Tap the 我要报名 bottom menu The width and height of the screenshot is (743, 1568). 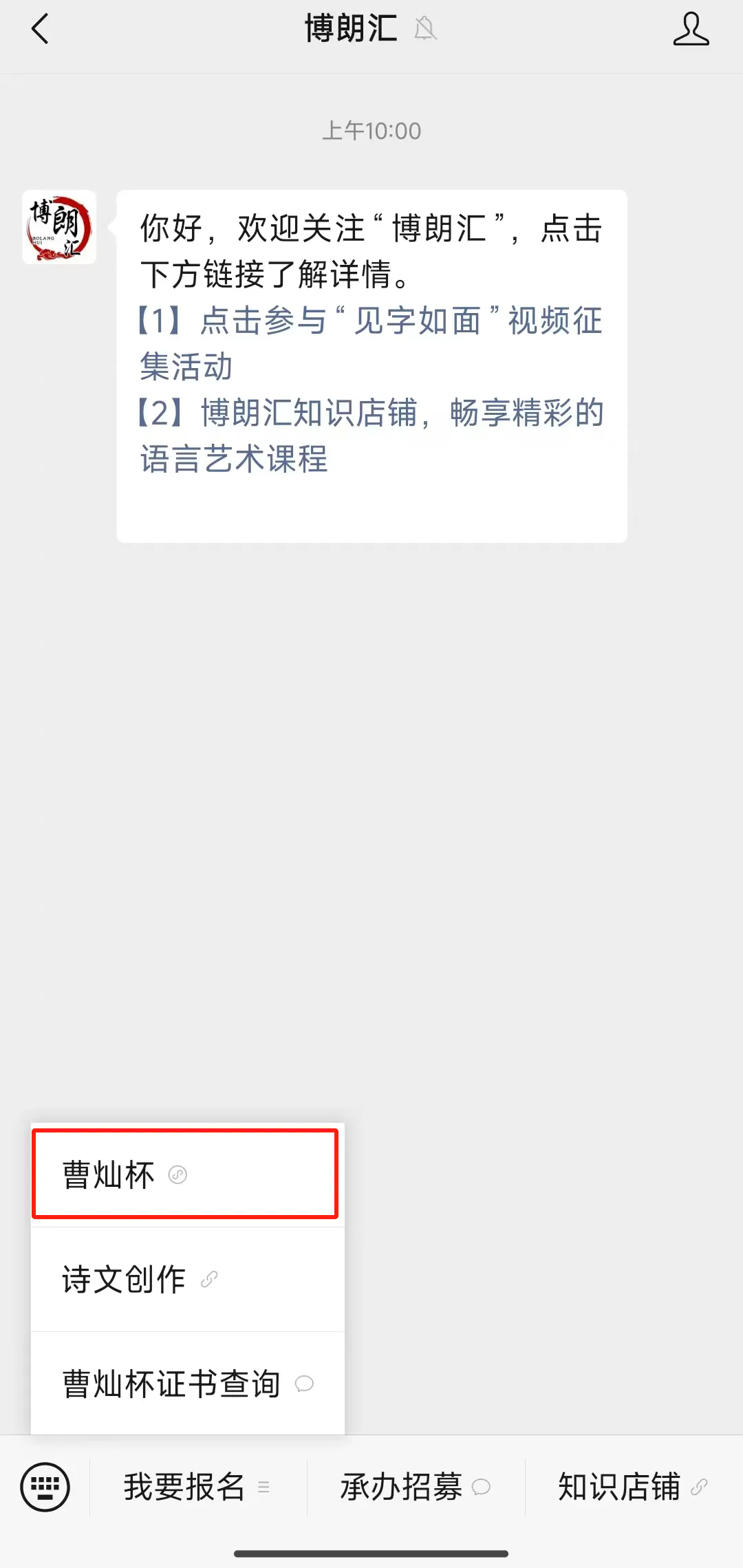[x=197, y=1487]
